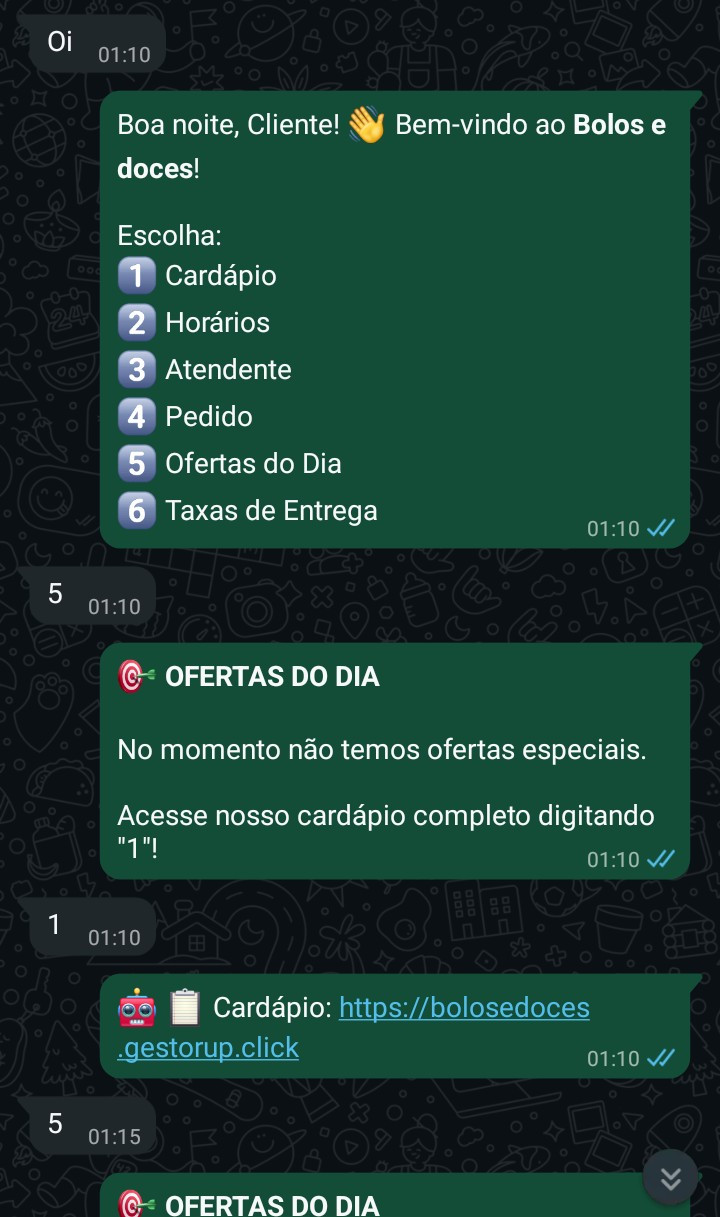Open the bolosedoces.gestorup.click link
This screenshot has width=720, height=1217.
tap(464, 1008)
